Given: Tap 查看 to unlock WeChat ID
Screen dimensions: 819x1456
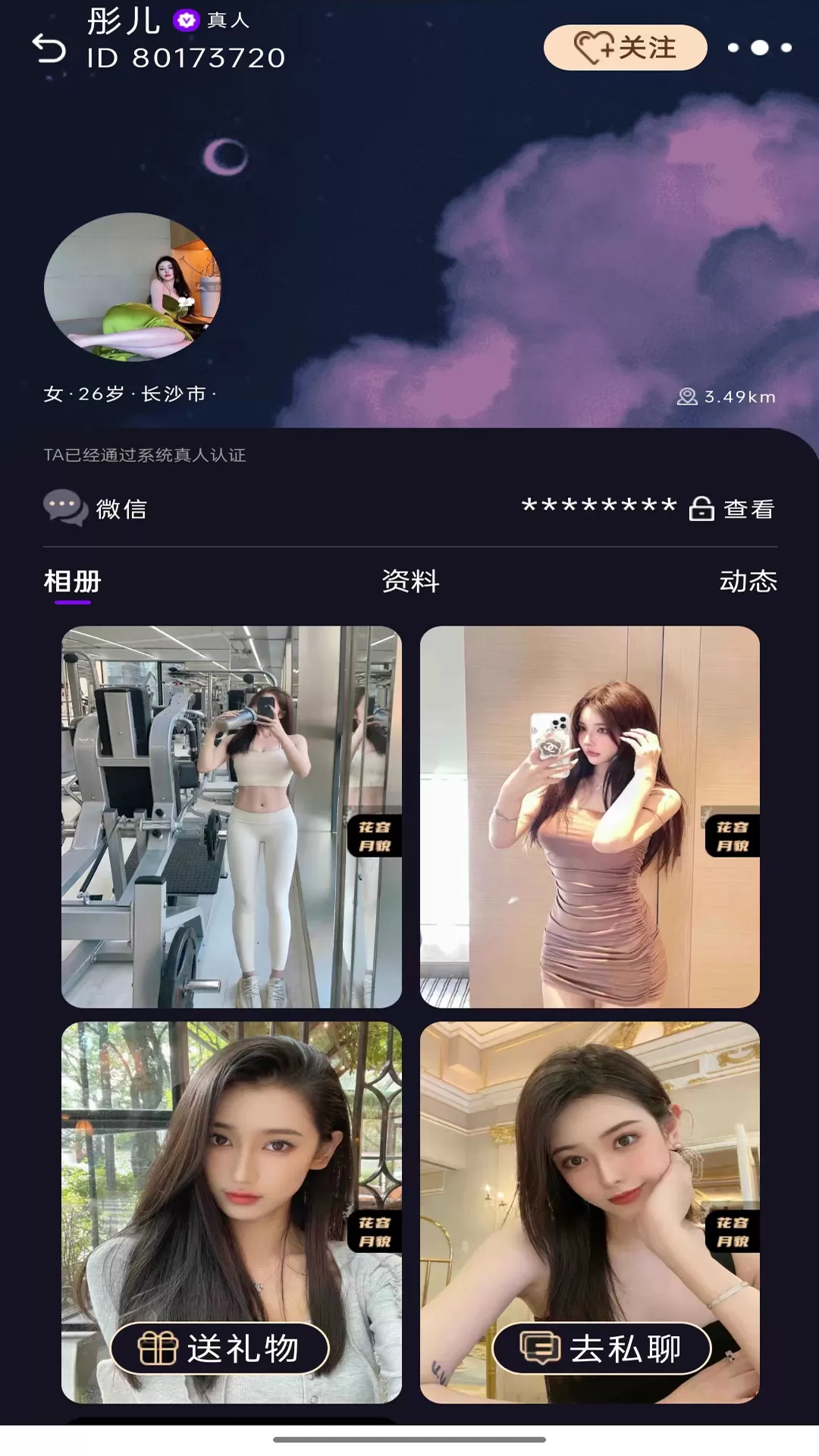Looking at the screenshot, I should point(733,509).
